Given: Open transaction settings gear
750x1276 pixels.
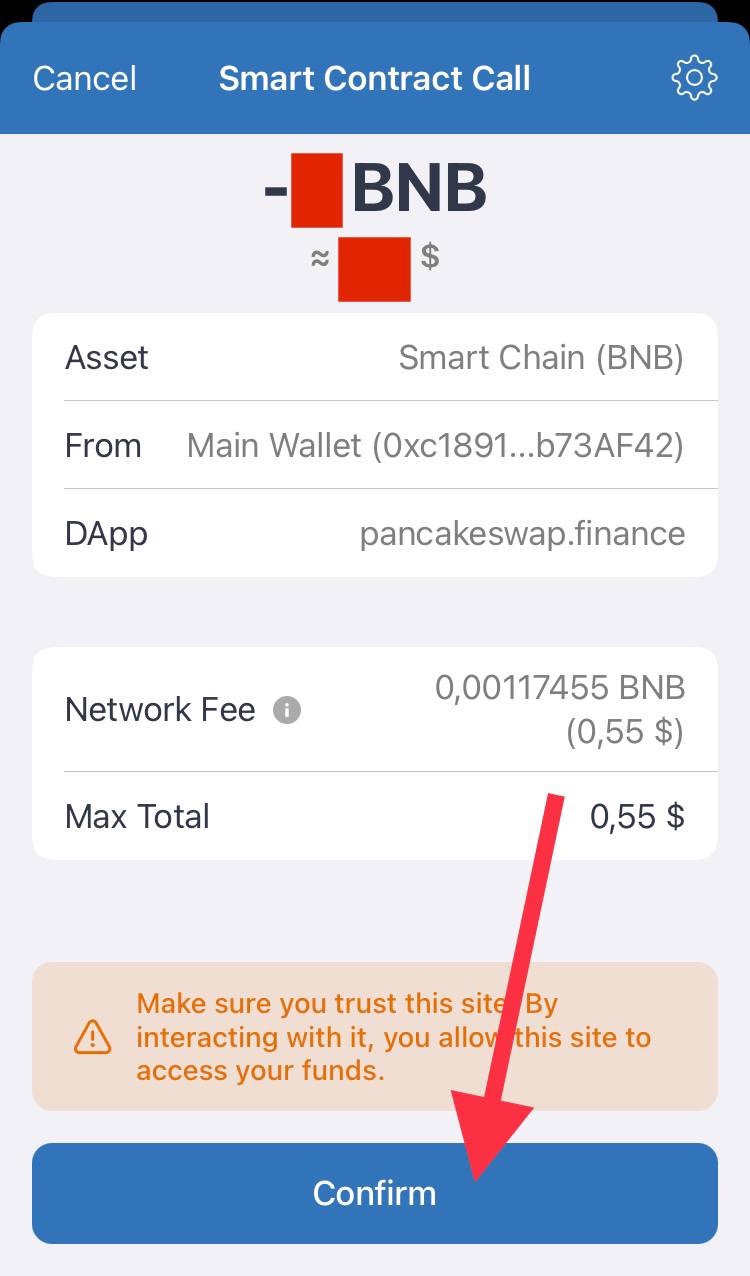Looking at the screenshot, I should [x=694, y=79].
